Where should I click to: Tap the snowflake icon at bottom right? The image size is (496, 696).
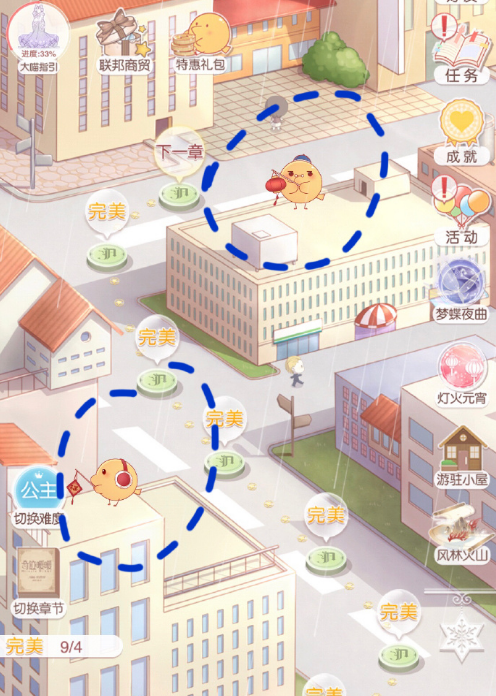[461, 637]
